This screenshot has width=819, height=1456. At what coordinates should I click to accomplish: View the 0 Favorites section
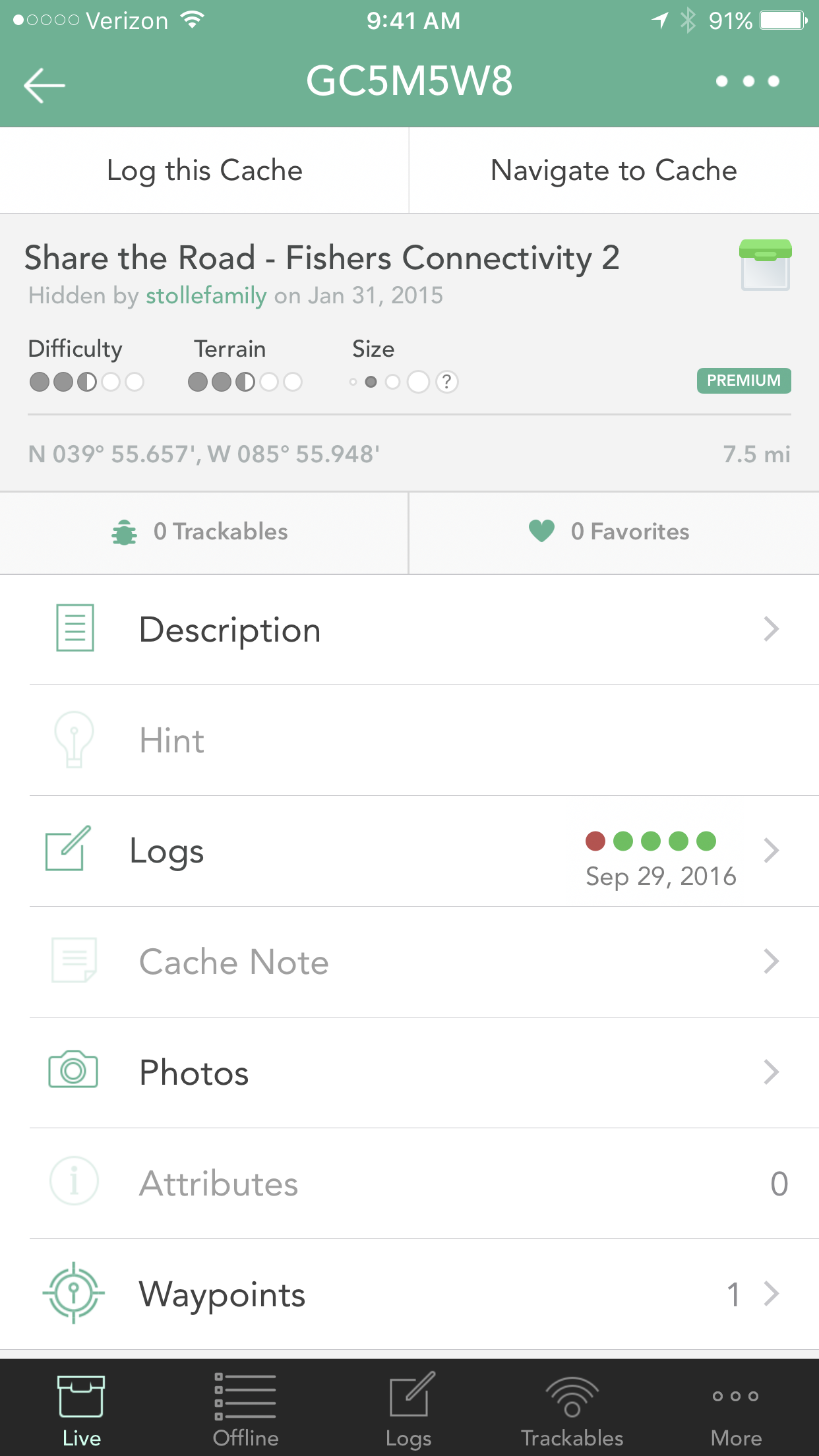614,532
